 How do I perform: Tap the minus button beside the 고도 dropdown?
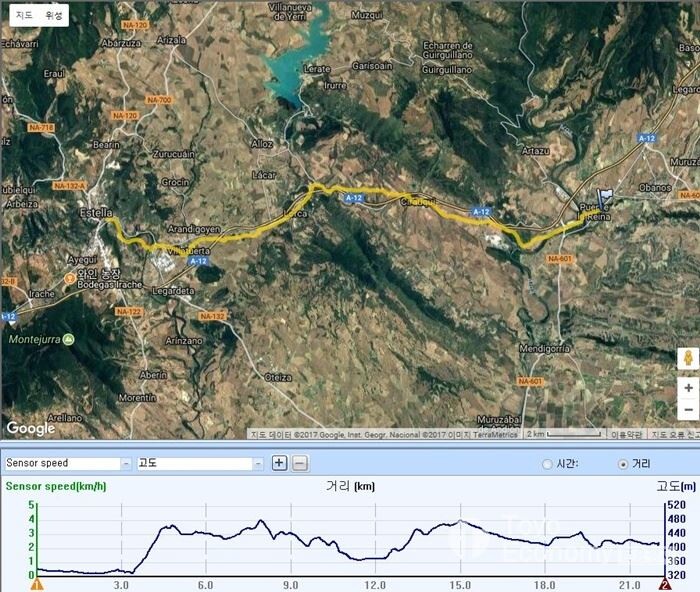[x=300, y=463]
